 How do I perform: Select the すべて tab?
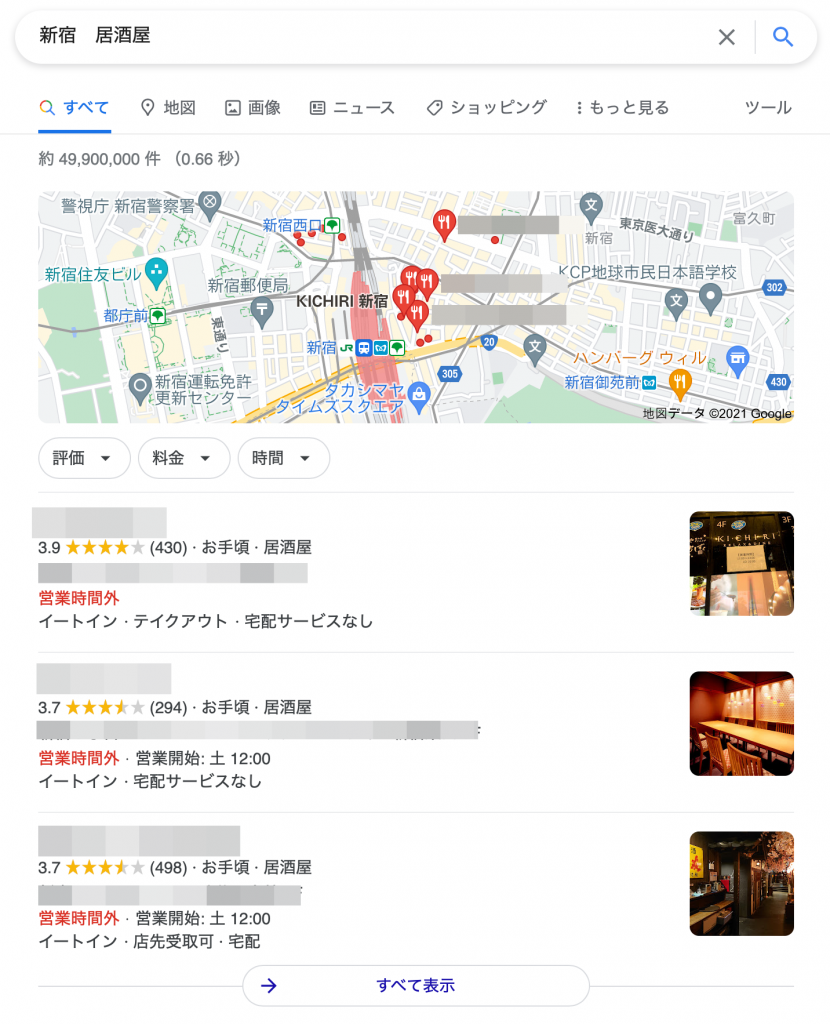point(74,107)
